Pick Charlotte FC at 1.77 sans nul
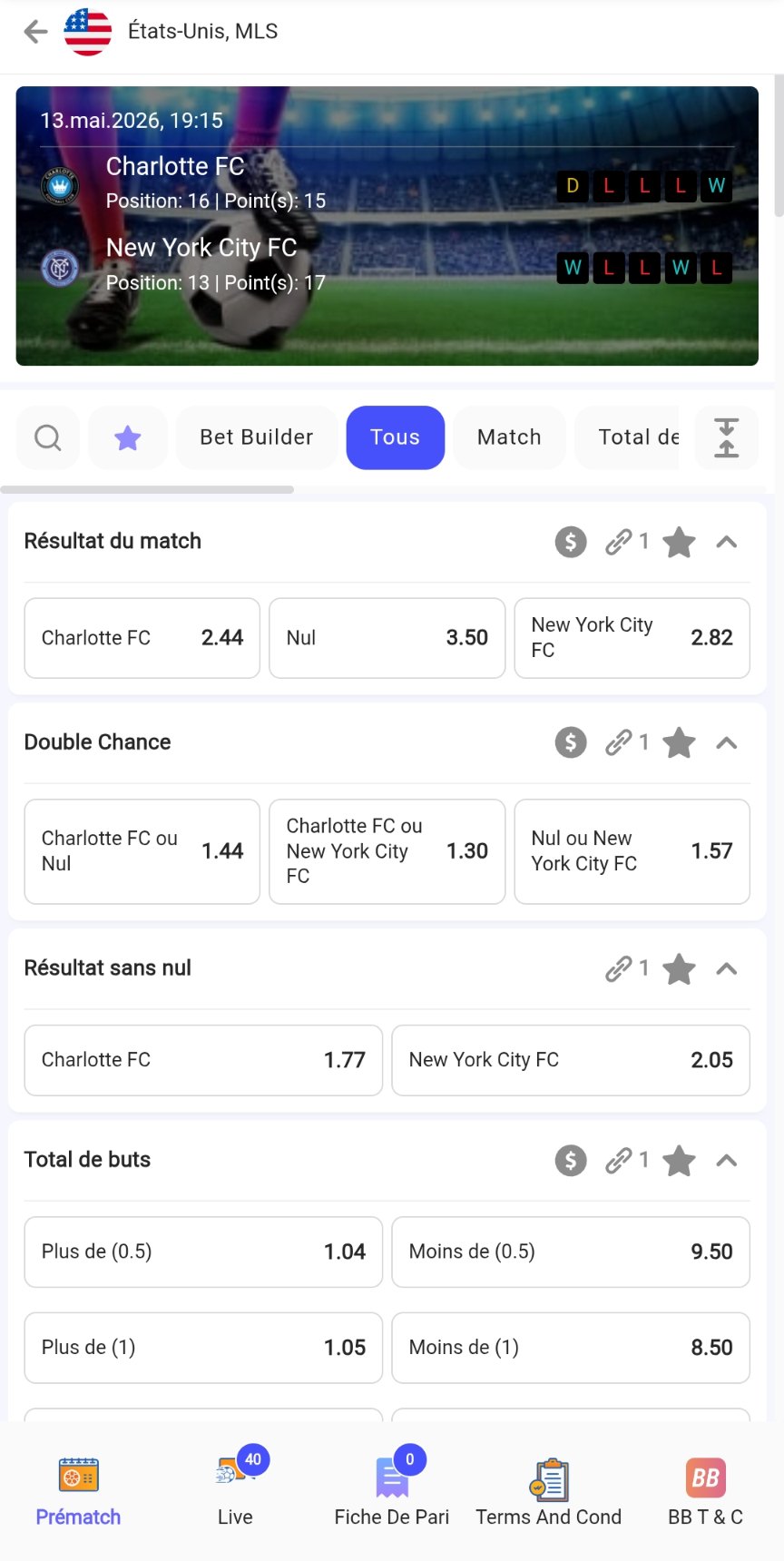 pyautogui.click(x=203, y=1060)
